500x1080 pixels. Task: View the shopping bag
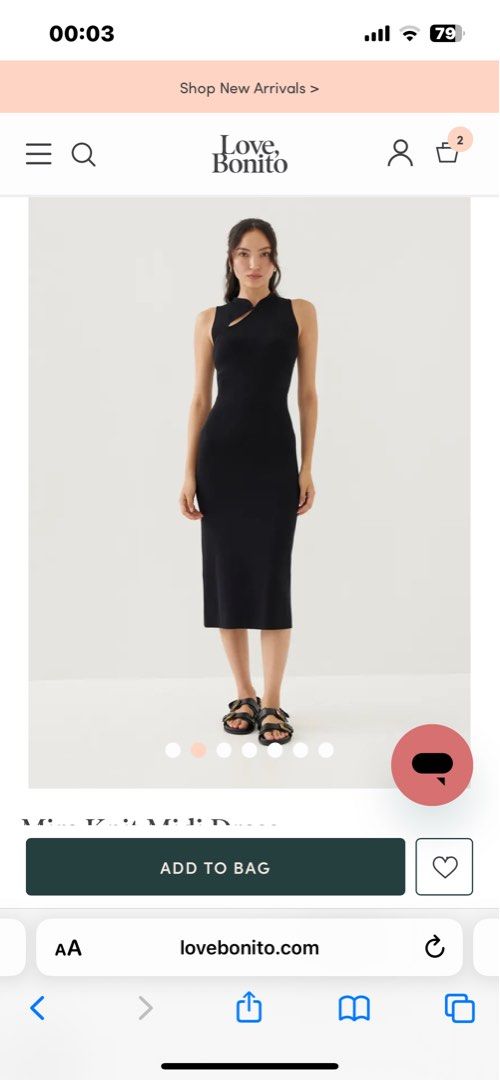point(448,149)
